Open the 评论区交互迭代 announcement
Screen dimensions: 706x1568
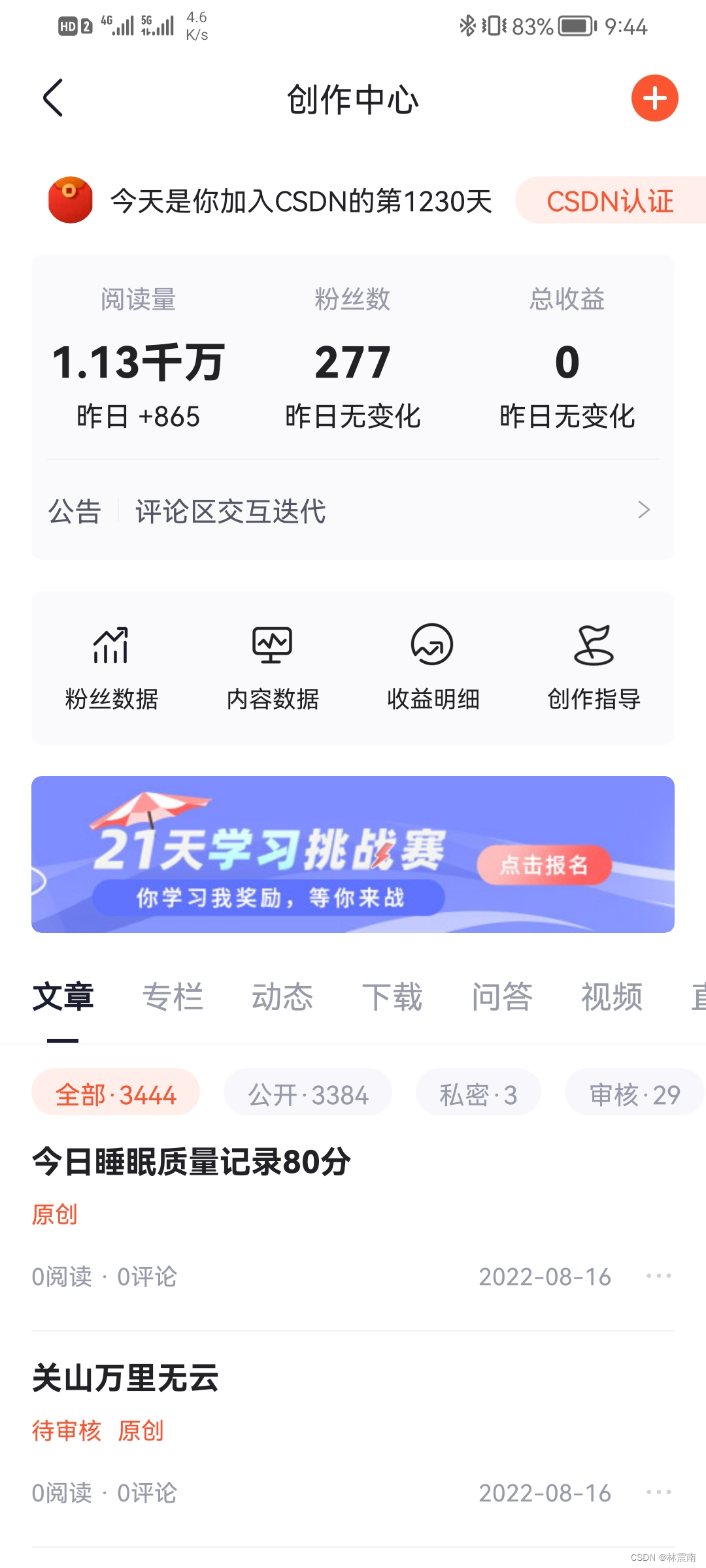pyautogui.click(x=353, y=511)
